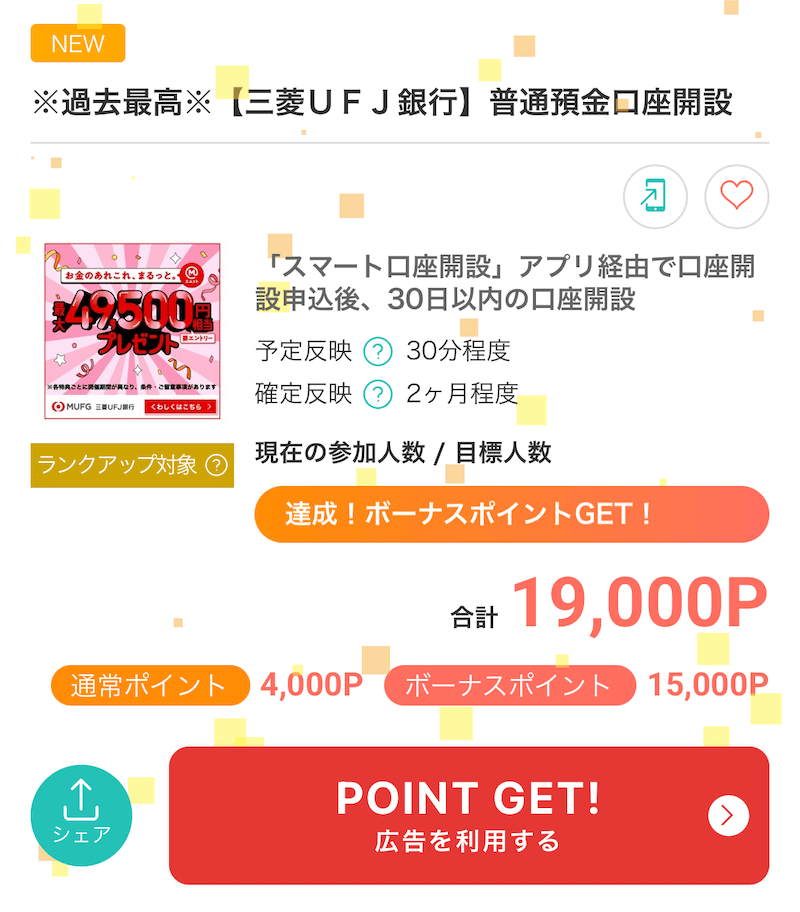800x912 pixels.
Task: Toggle the NEW badge label
Action: [77, 44]
